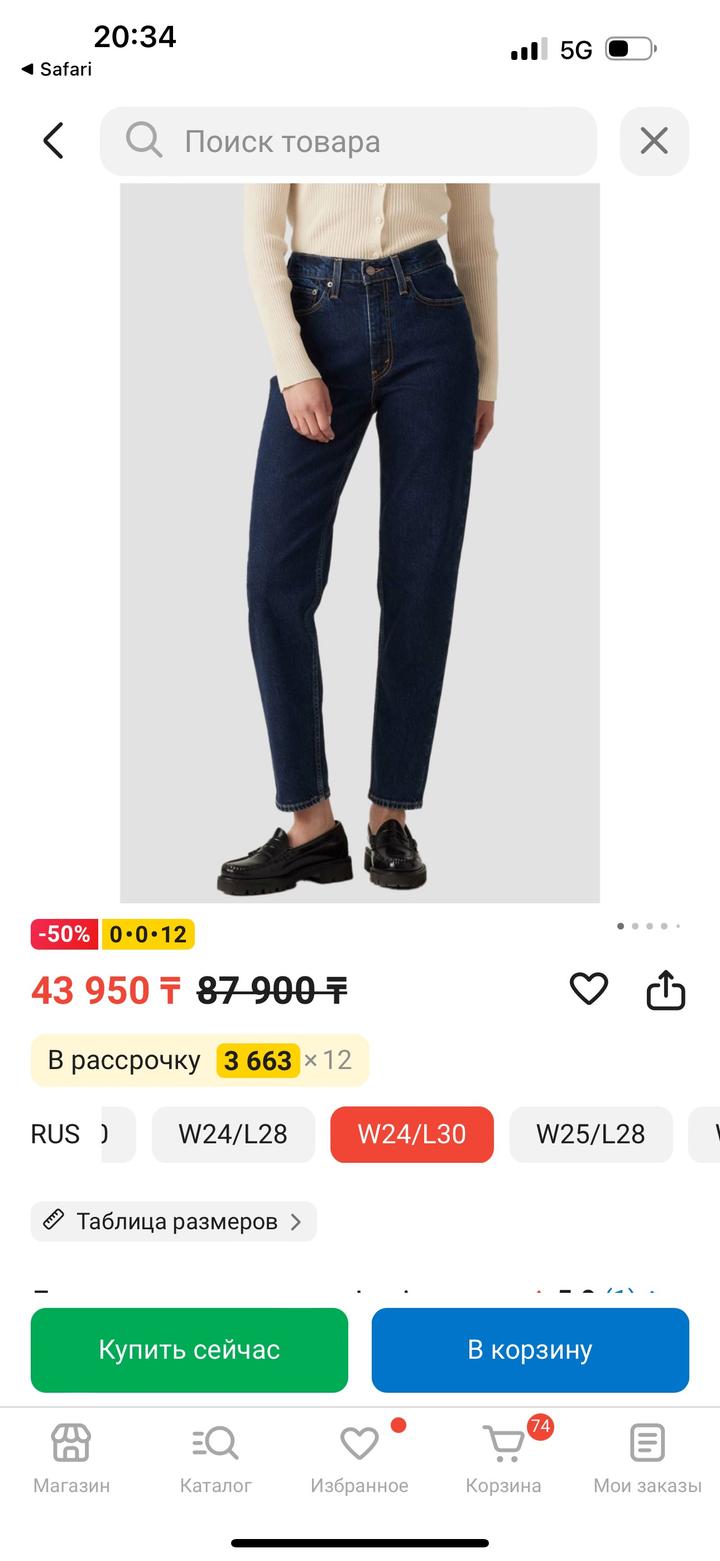Screen dimensions: 720x1561
Task: Dismiss the page with the X button
Action: click(655, 141)
